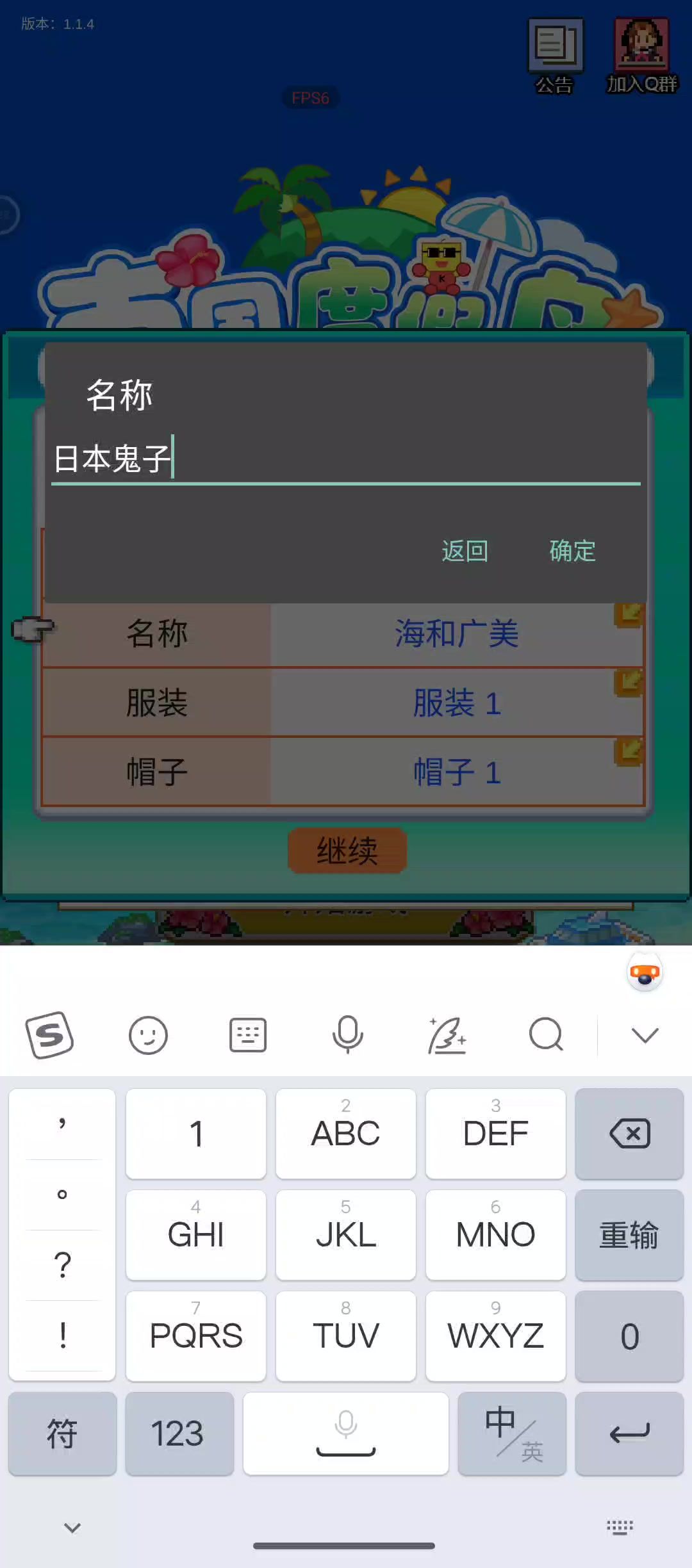Tap the ABC key

point(345,1134)
